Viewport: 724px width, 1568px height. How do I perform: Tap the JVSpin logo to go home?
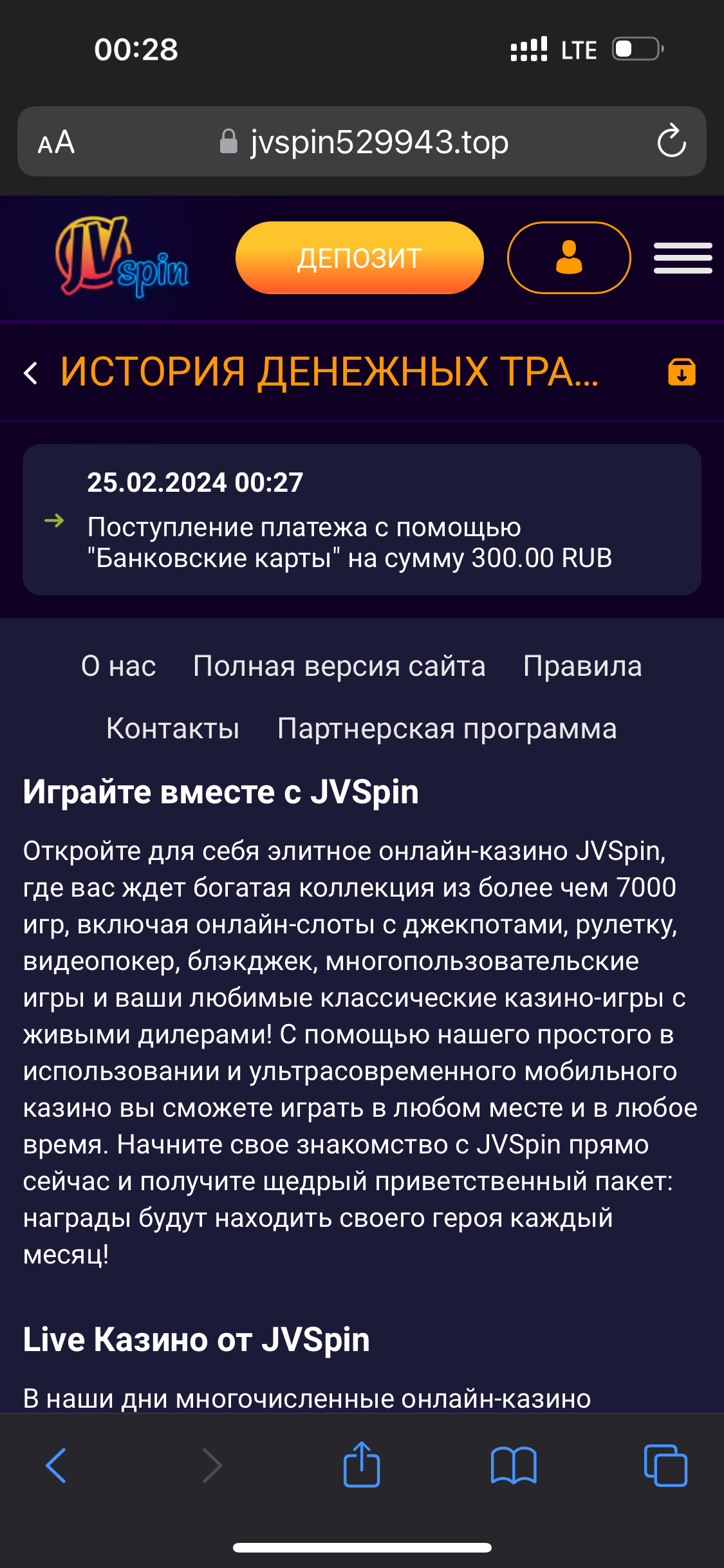pyautogui.click(x=122, y=257)
